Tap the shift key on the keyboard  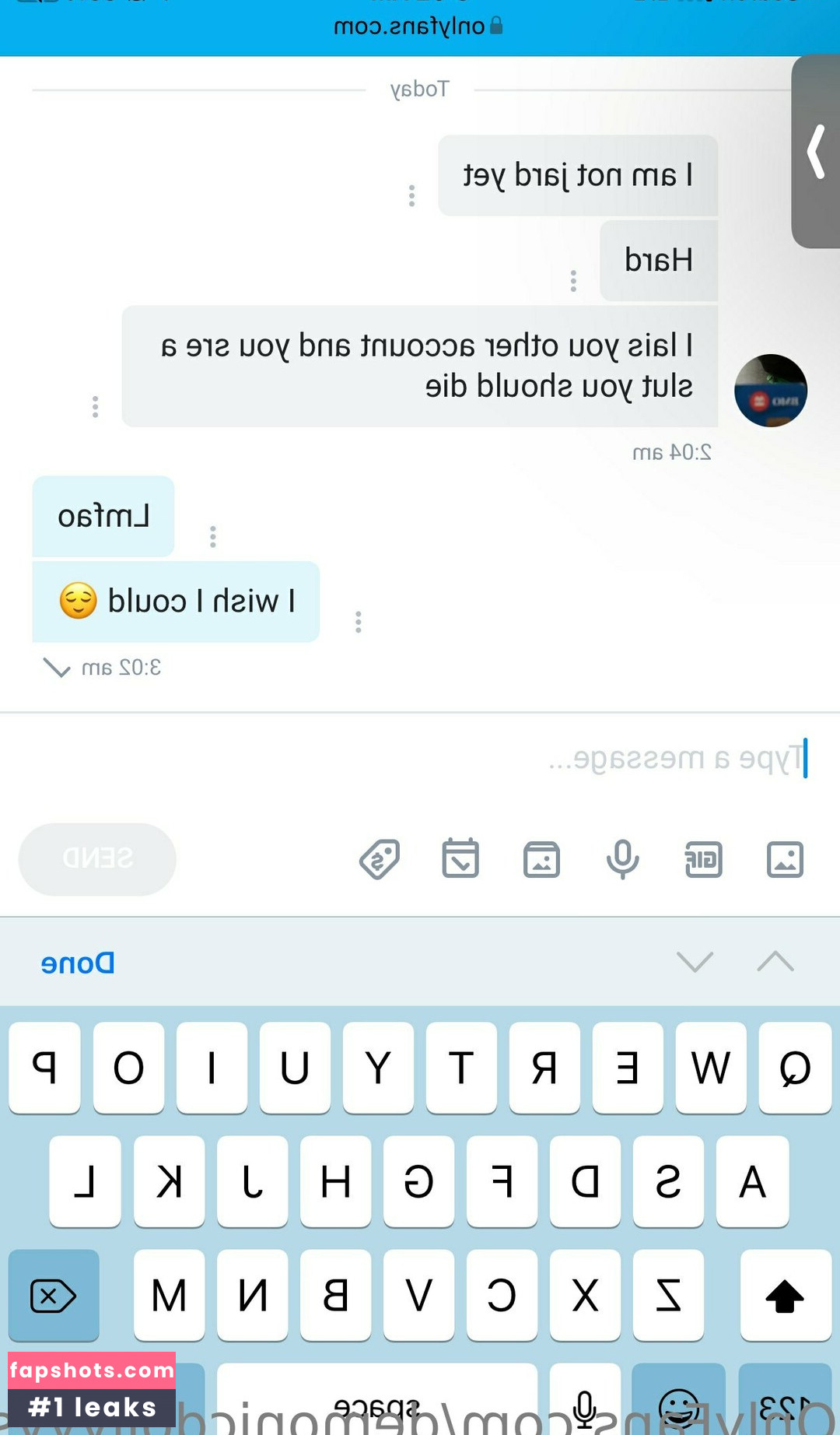[x=785, y=1296]
